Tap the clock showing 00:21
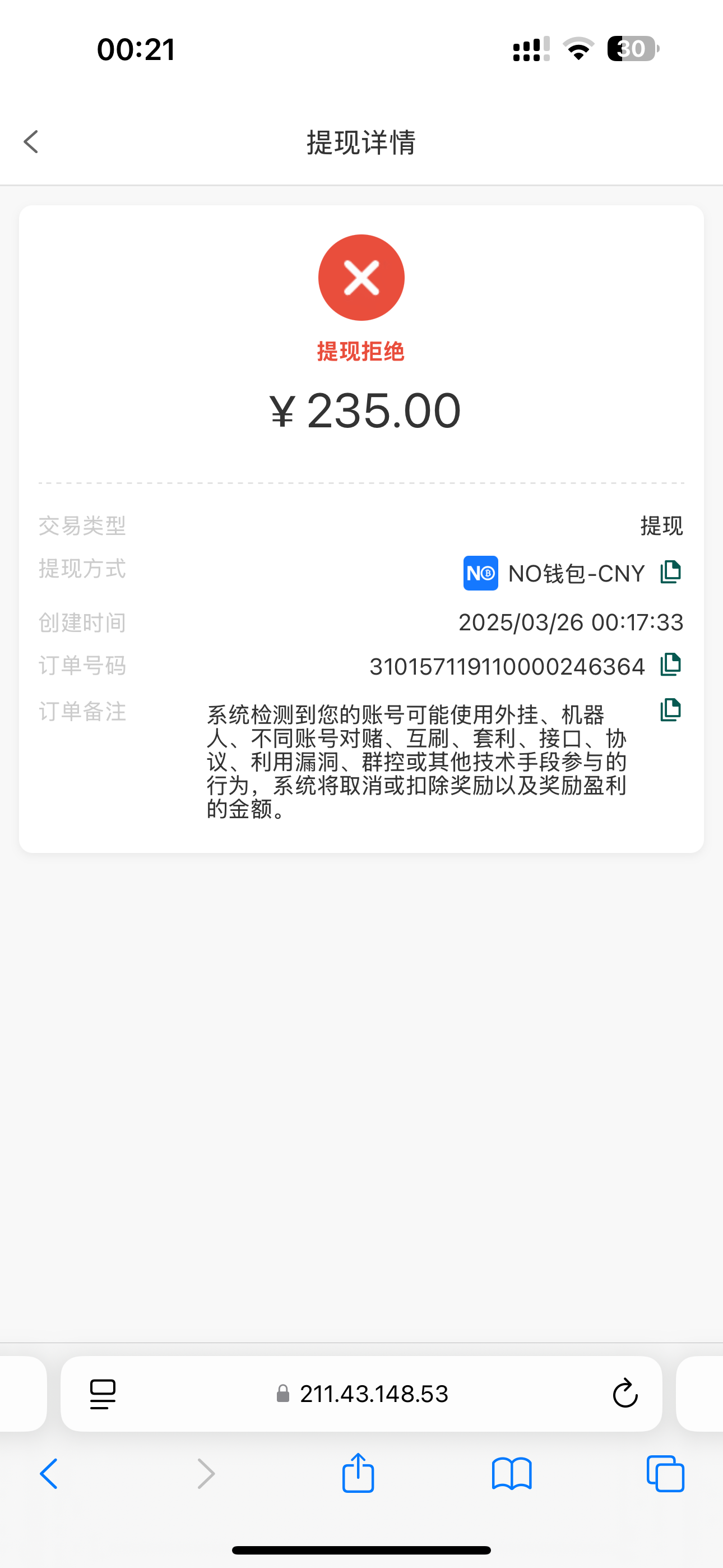The height and width of the screenshot is (1568, 723). tap(136, 50)
